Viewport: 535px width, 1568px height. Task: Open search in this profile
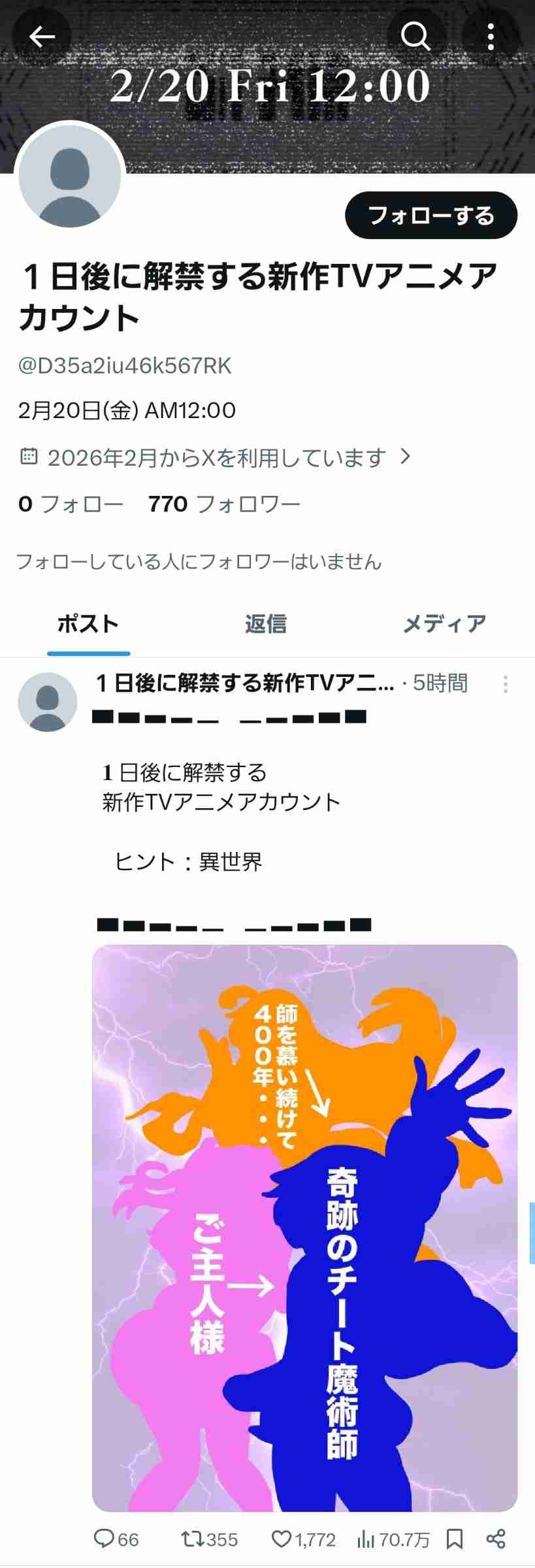coord(415,37)
